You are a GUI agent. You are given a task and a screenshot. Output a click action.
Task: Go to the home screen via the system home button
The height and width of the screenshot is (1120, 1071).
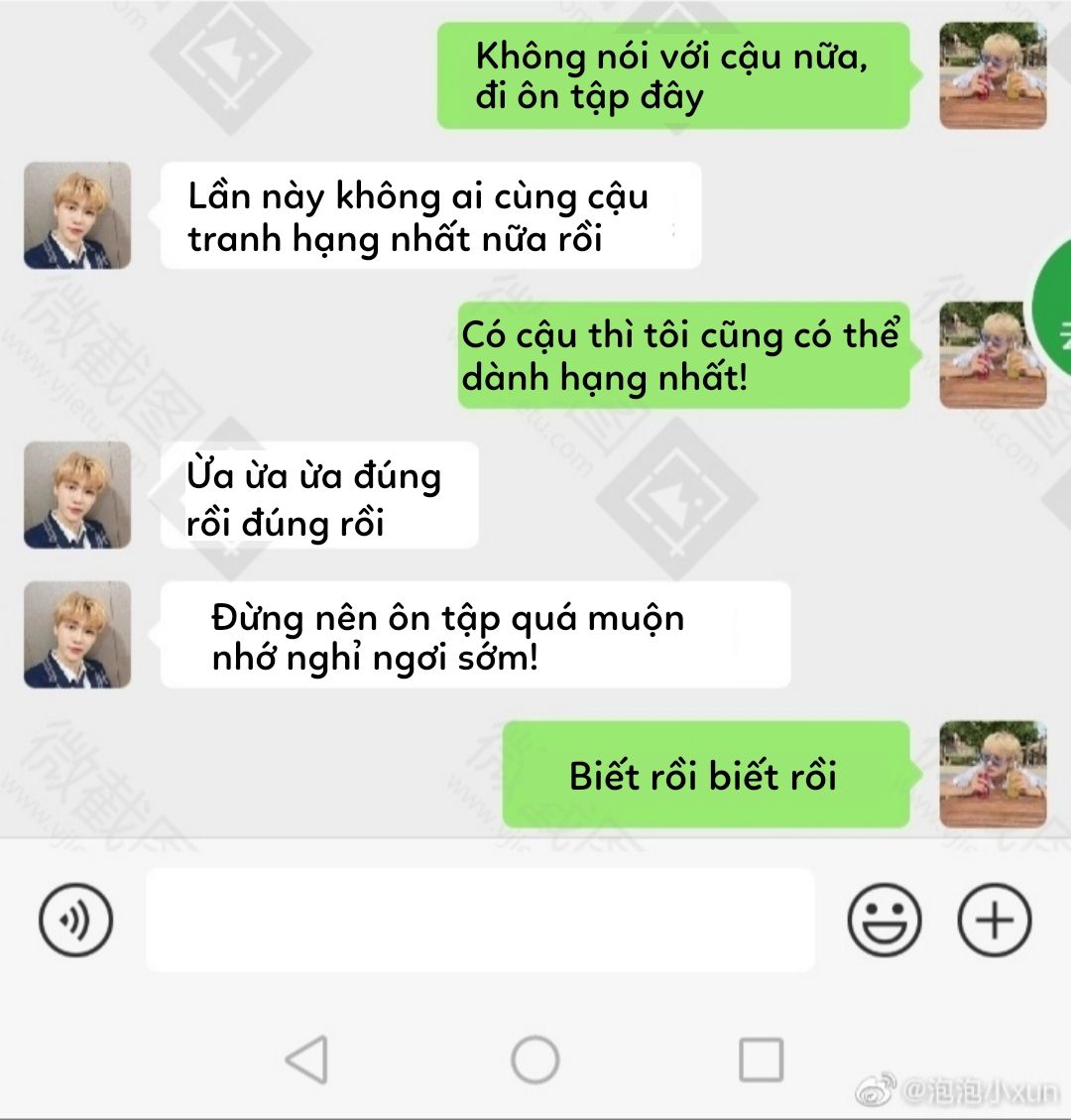(535, 1059)
